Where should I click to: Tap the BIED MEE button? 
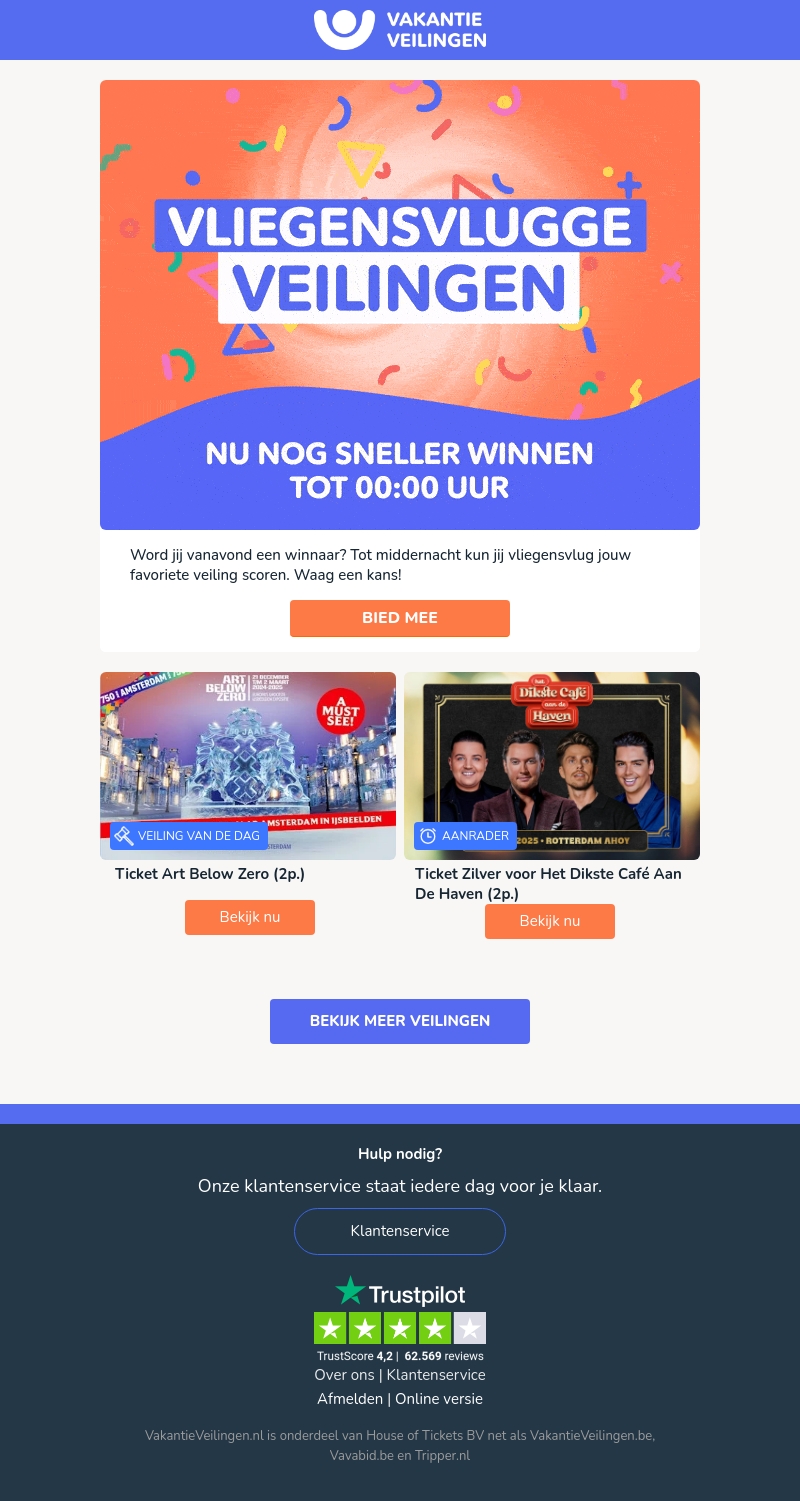(400, 618)
